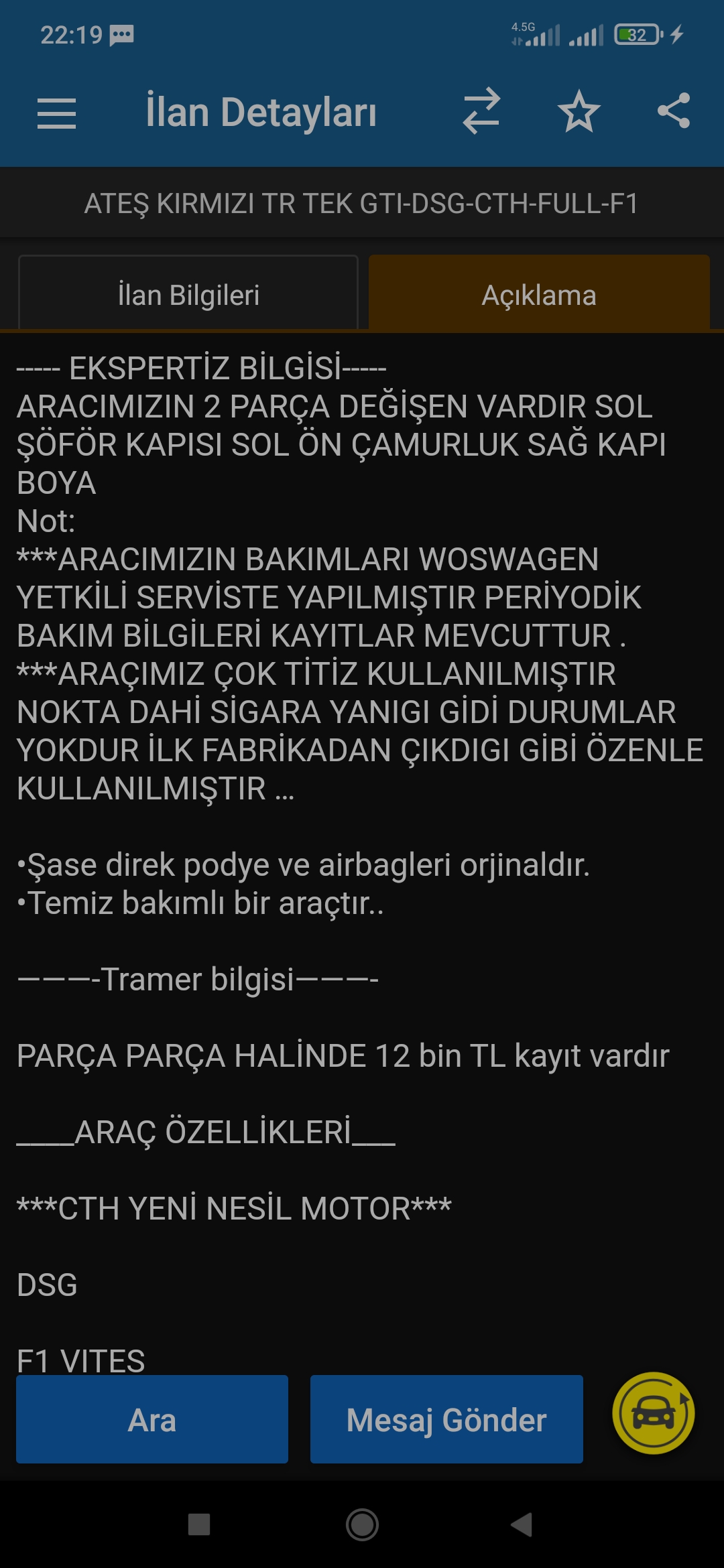Add this listing to favorites with star
724x1568 pixels.
(579, 112)
